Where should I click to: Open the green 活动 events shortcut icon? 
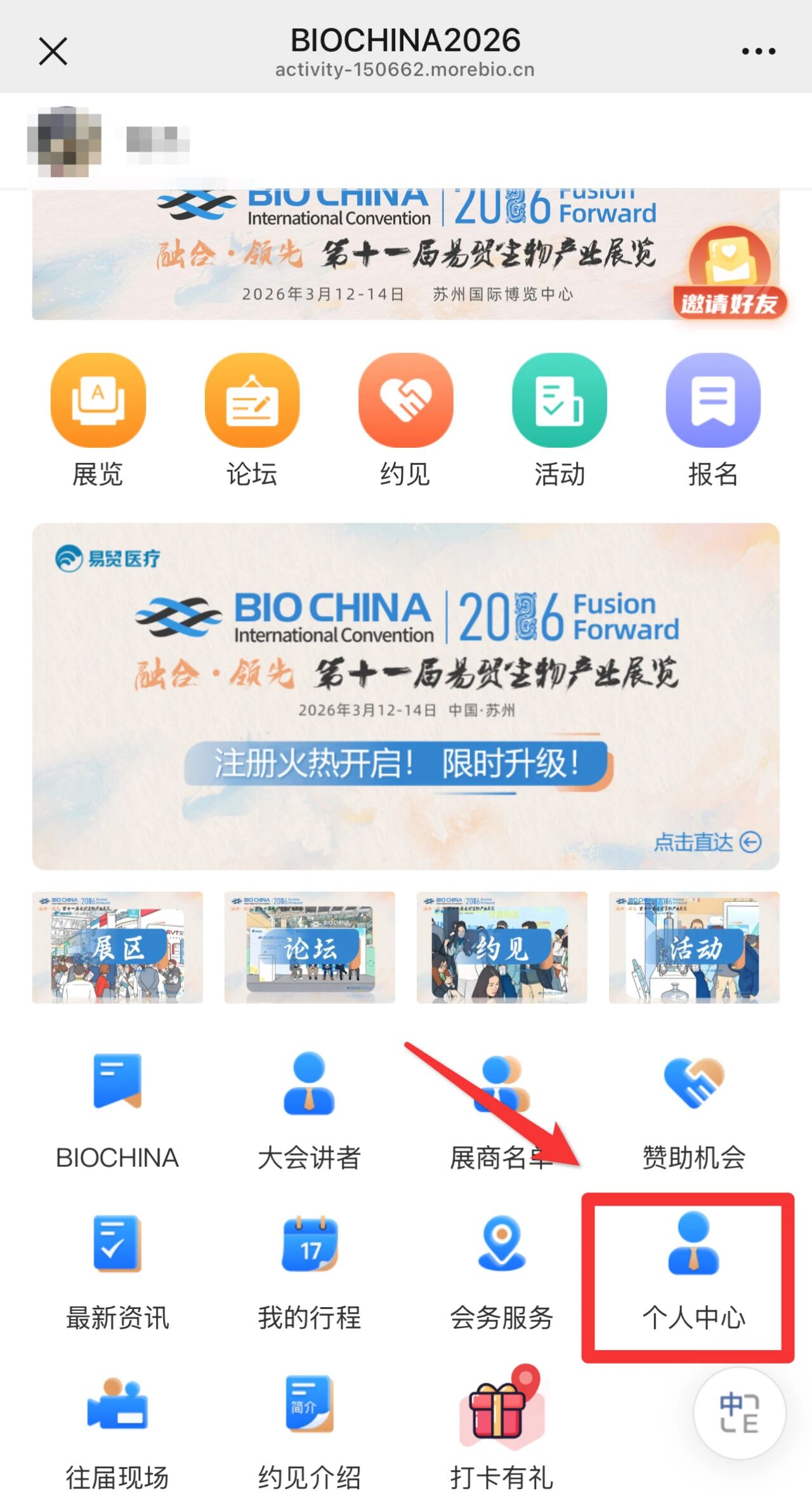tap(559, 401)
